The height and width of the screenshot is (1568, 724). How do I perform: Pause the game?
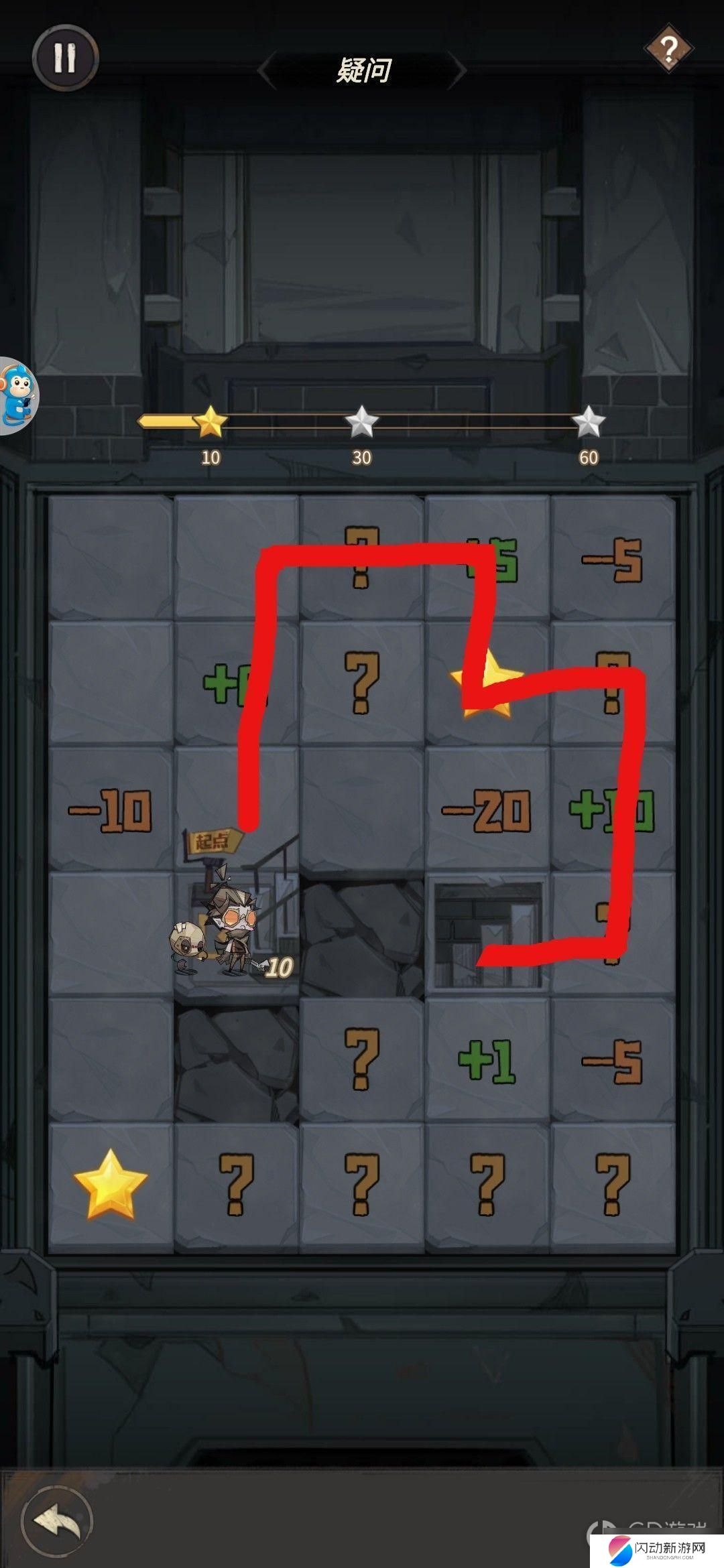[65, 58]
